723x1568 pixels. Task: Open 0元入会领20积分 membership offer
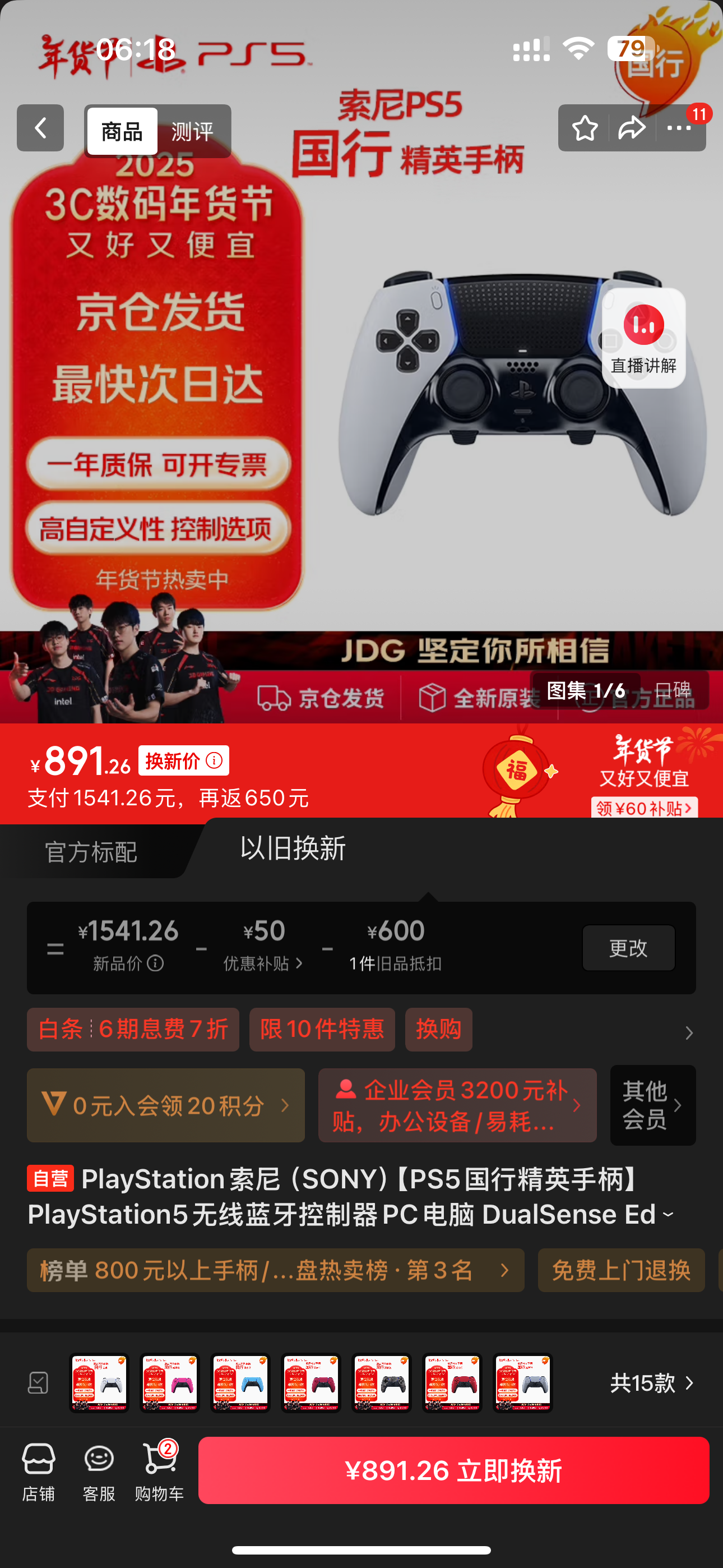[x=165, y=1105]
